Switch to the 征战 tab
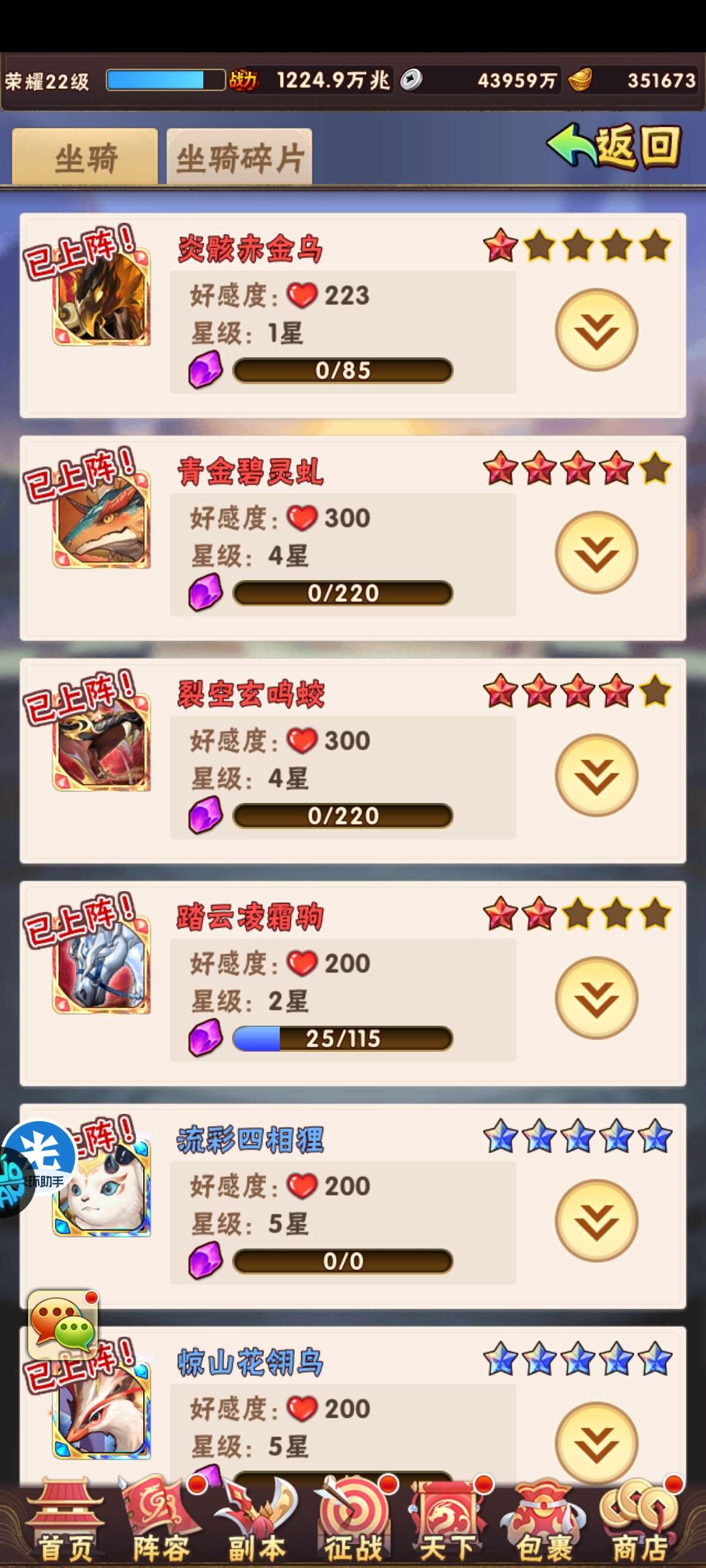The image size is (706, 1568). click(x=353, y=1522)
